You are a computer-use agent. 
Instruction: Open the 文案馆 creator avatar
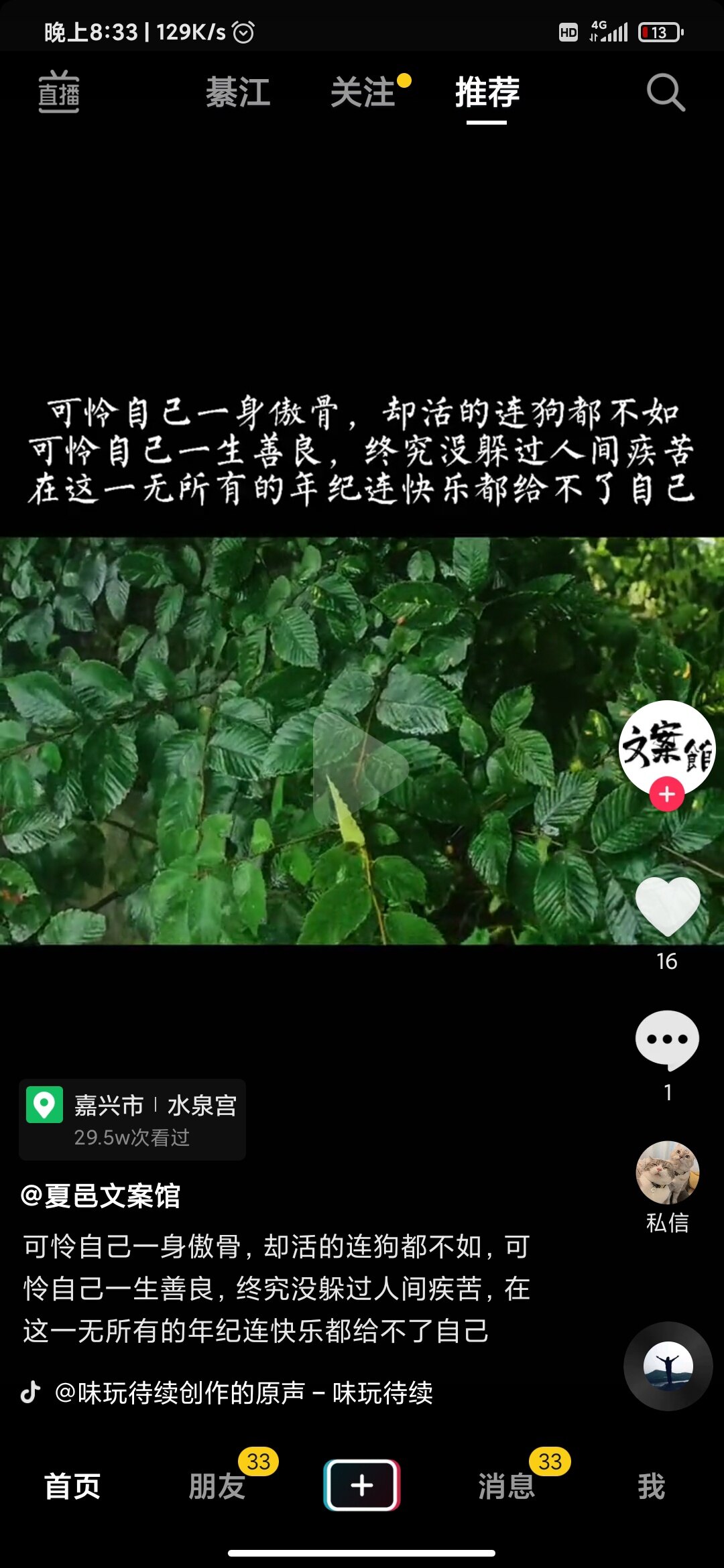[667, 746]
